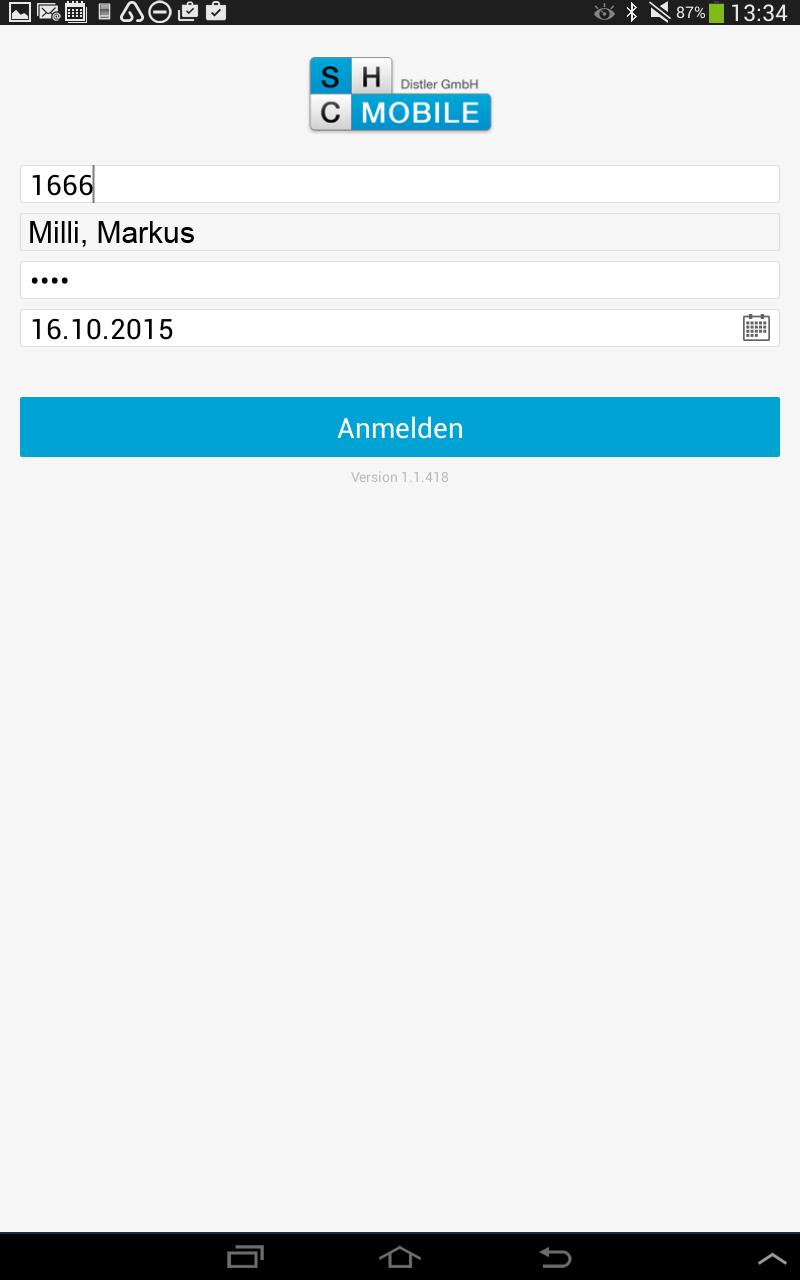The image size is (800, 1280).
Task: Tap the blocking mode status icon
Action: pyautogui.click(x=159, y=13)
